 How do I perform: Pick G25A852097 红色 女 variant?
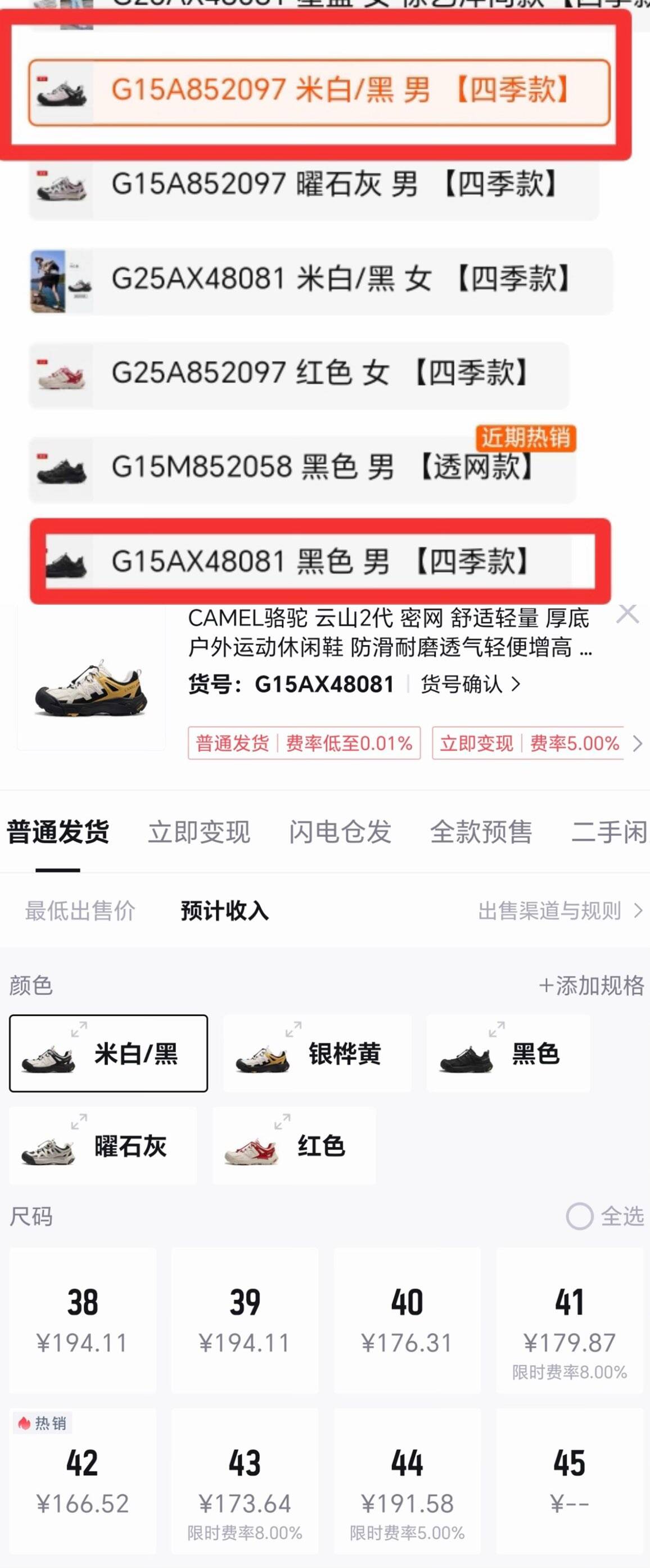point(299,374)
